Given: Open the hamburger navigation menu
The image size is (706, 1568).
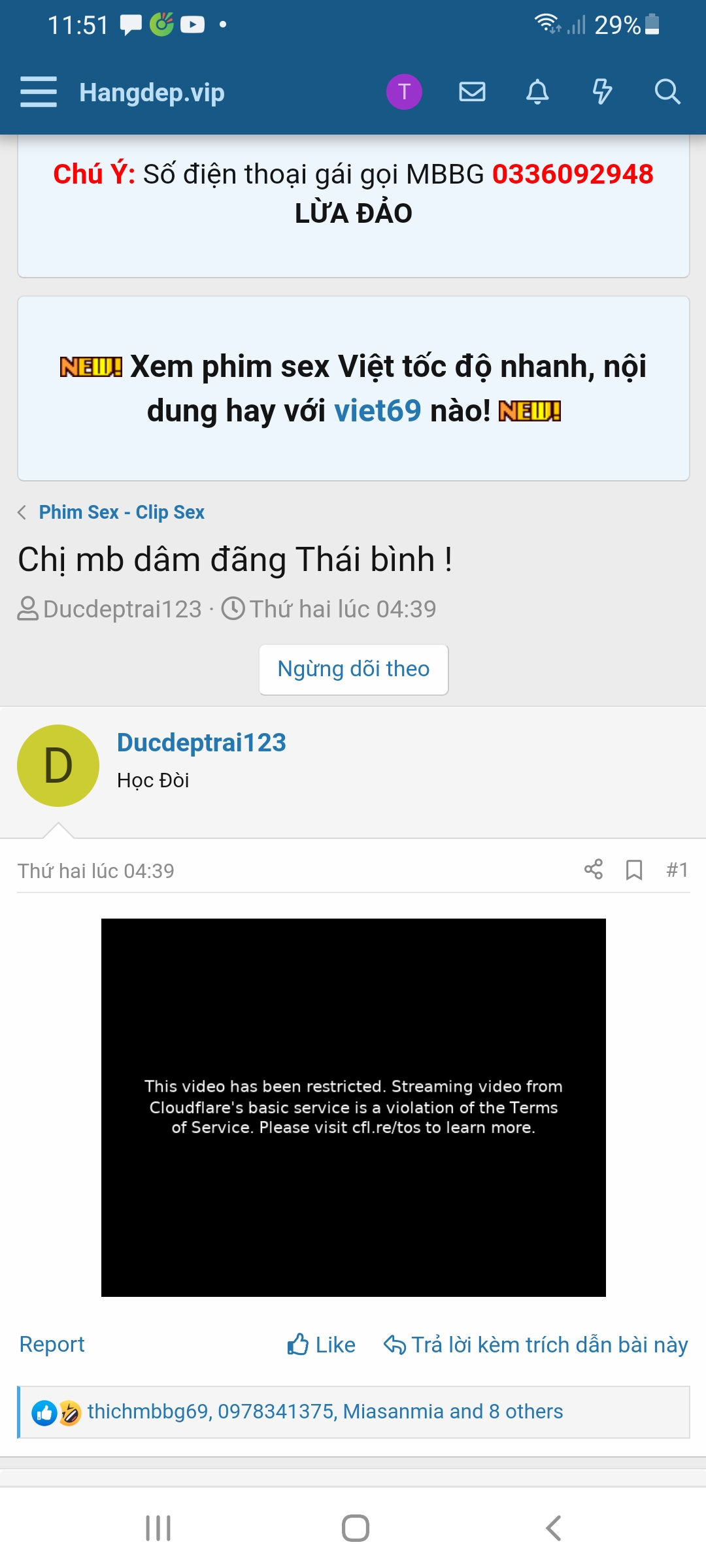Looking at the screenshot, I should tap(39, 91).
